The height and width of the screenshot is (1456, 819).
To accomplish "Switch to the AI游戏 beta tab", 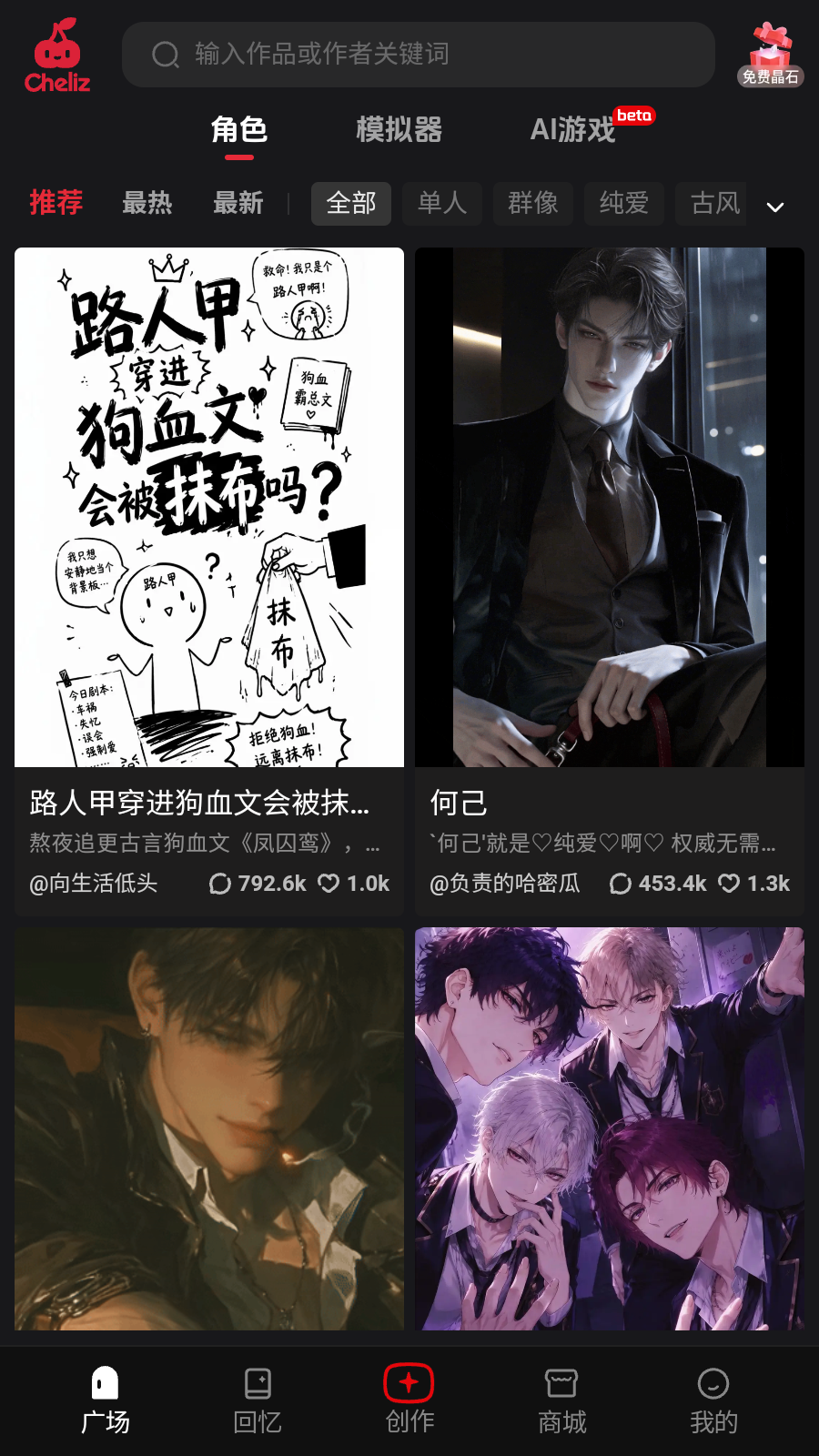I will [591, 128].
